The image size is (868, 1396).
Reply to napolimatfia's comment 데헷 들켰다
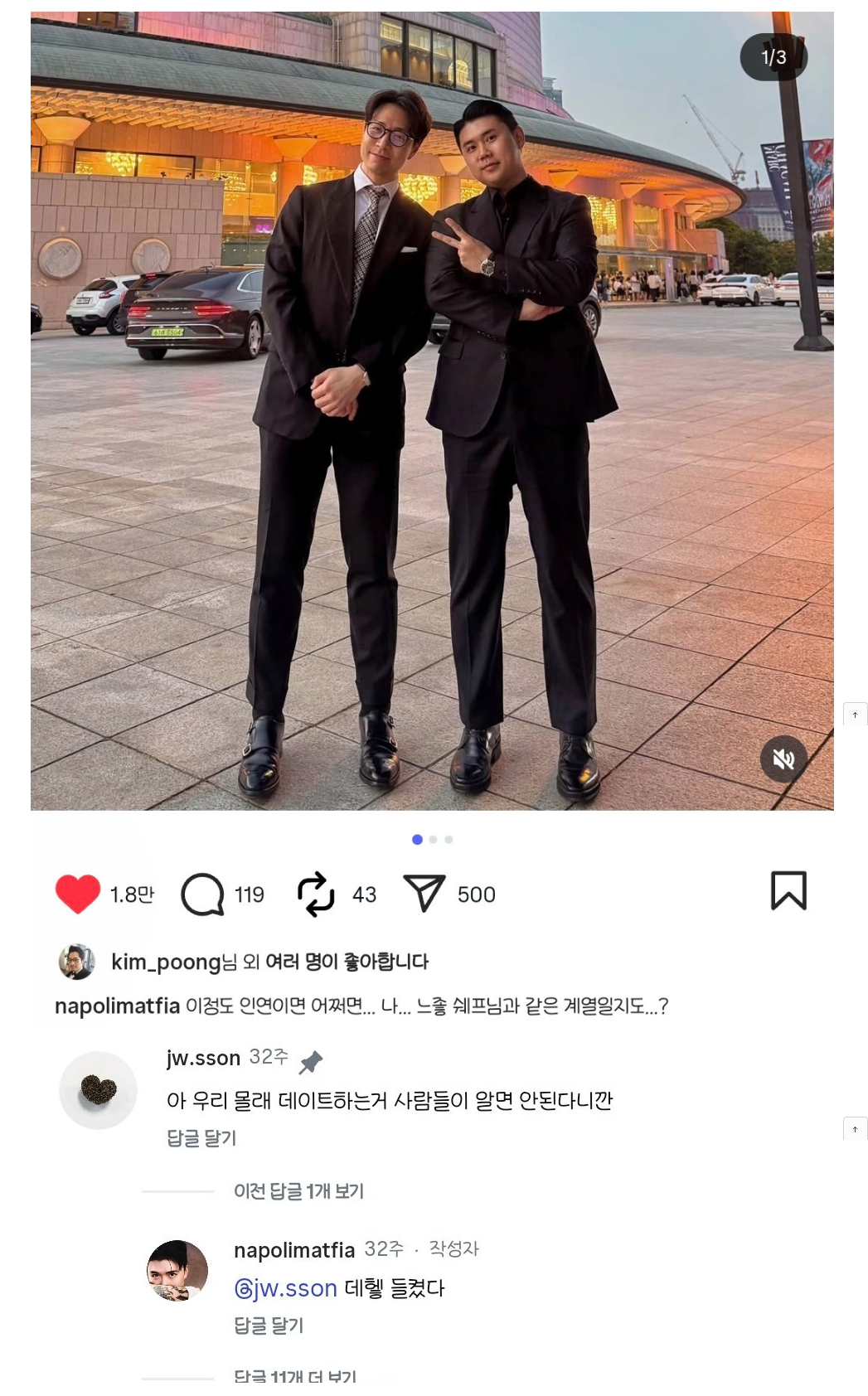(x=269, y=1326)
